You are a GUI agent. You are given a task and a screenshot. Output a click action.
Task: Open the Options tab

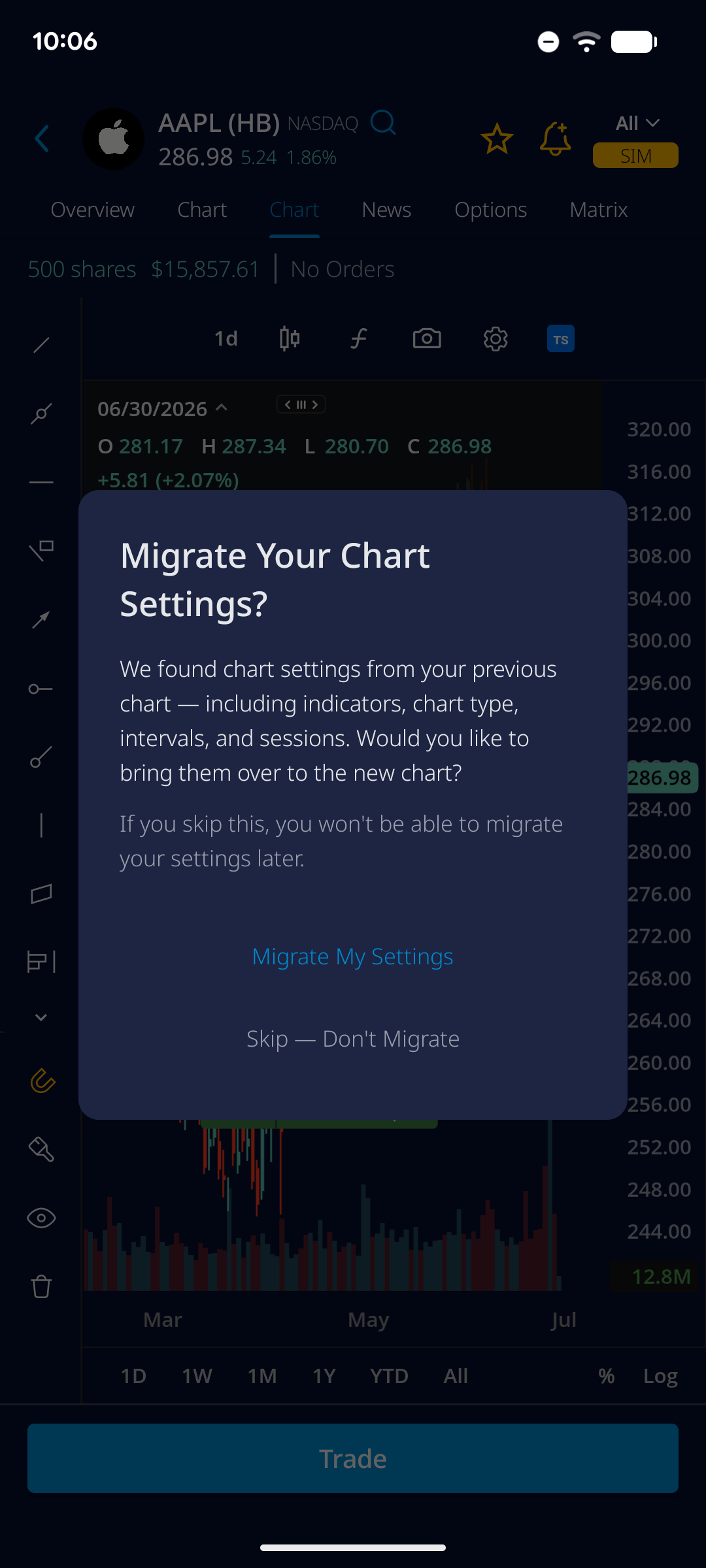(490, 210)
